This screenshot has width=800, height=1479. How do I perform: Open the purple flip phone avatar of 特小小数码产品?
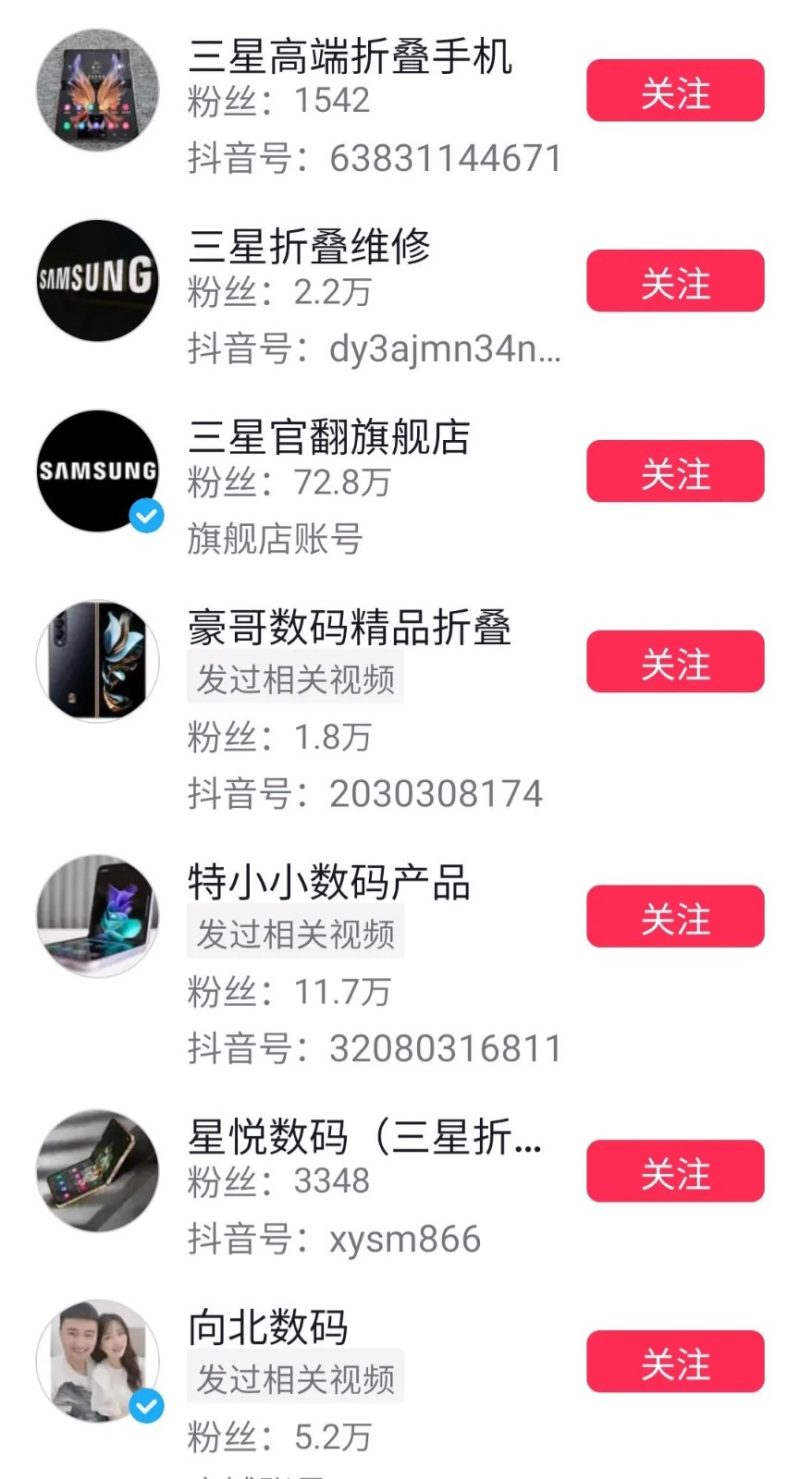pos(96,914)
